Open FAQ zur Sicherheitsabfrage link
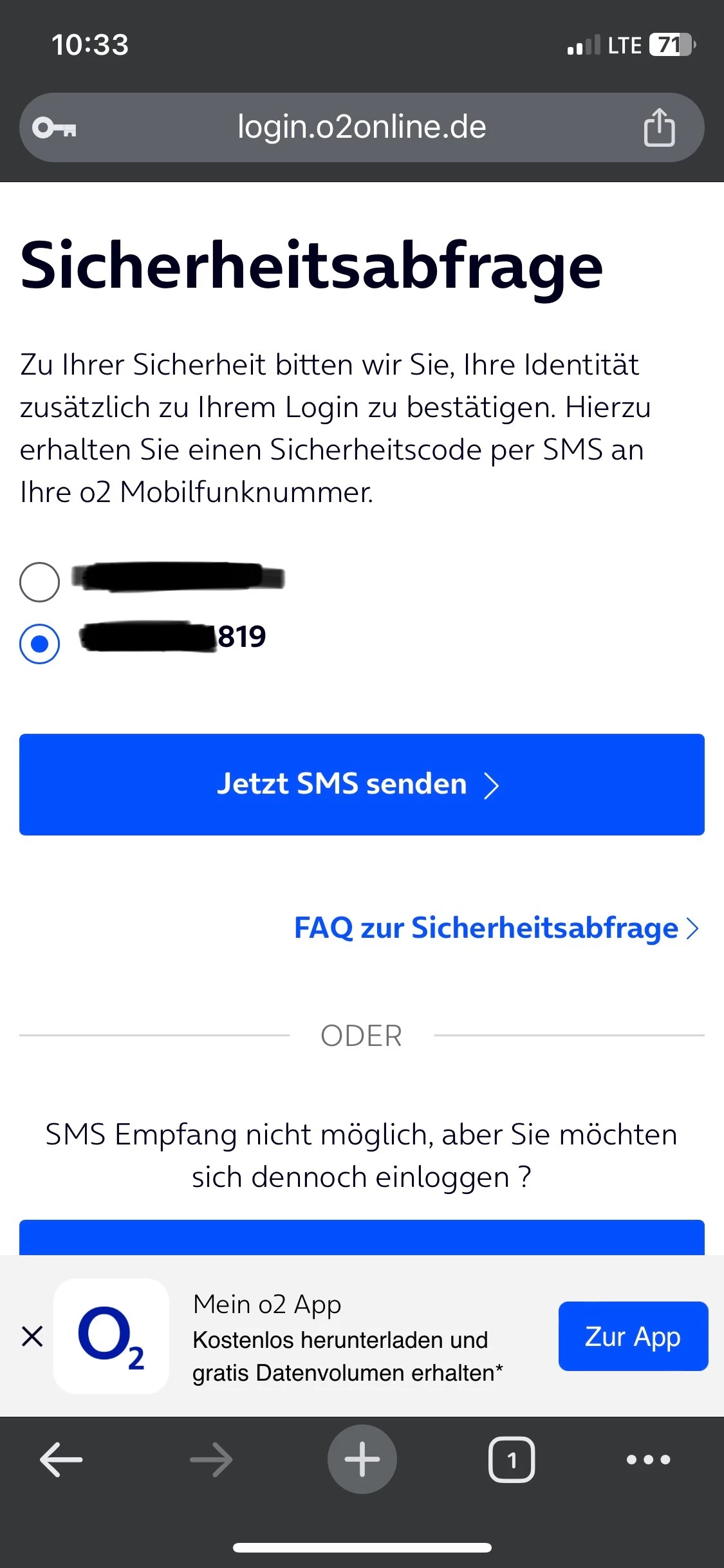 [x=496, y=928]
